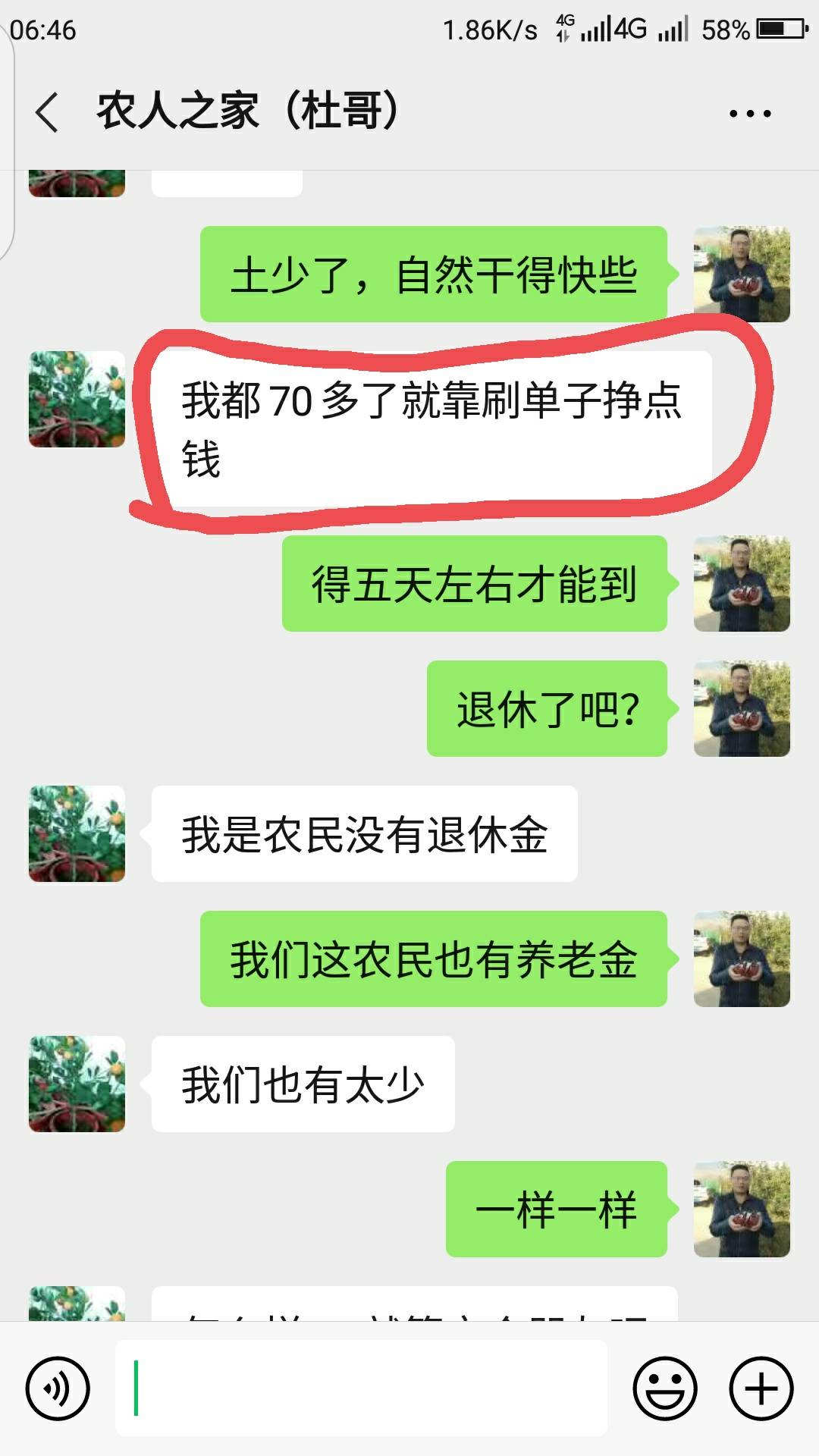The width and height of the screenshot is (819, 1456).
Task: Focus the message text field
Action: 361,1388
